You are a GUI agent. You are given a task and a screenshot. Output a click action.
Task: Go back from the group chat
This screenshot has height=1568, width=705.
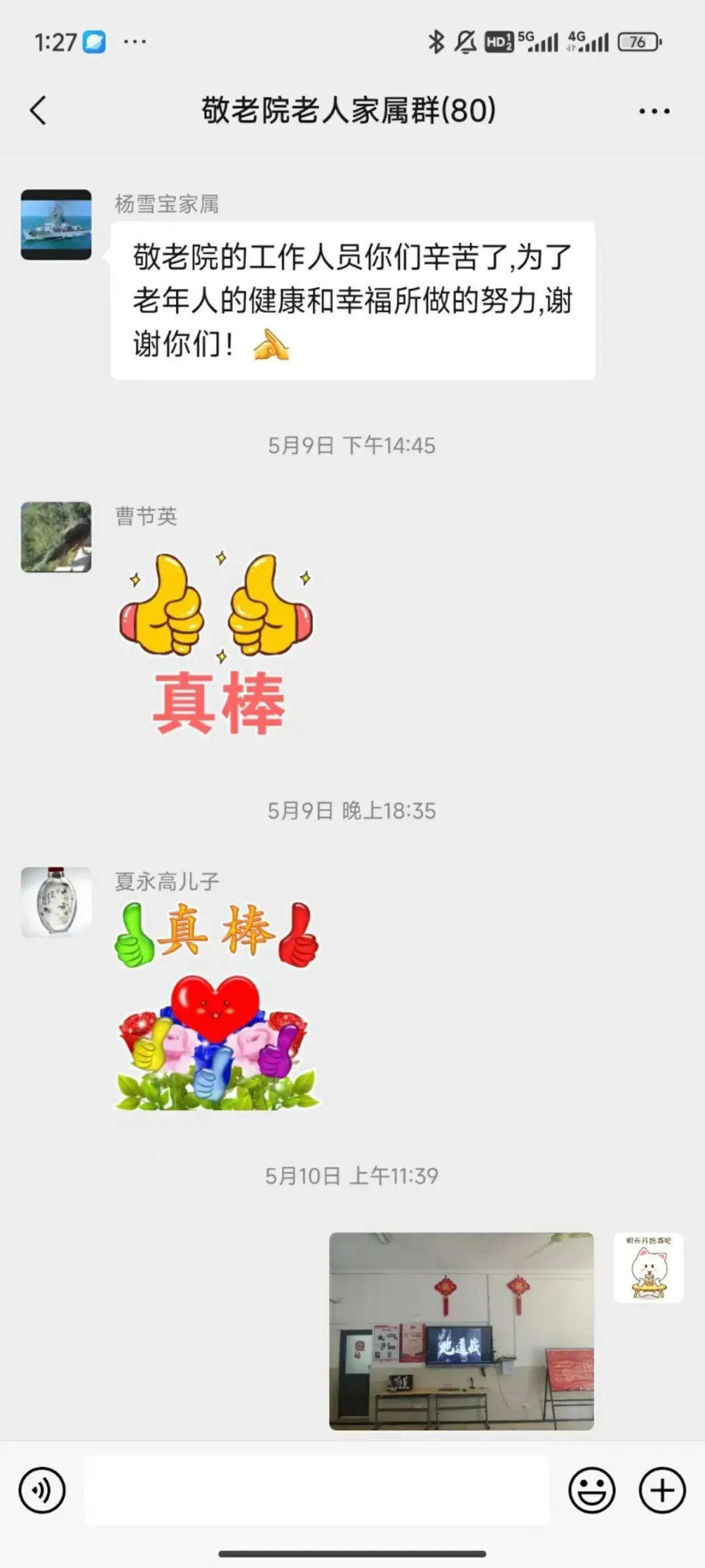click(x=39, y=110)
